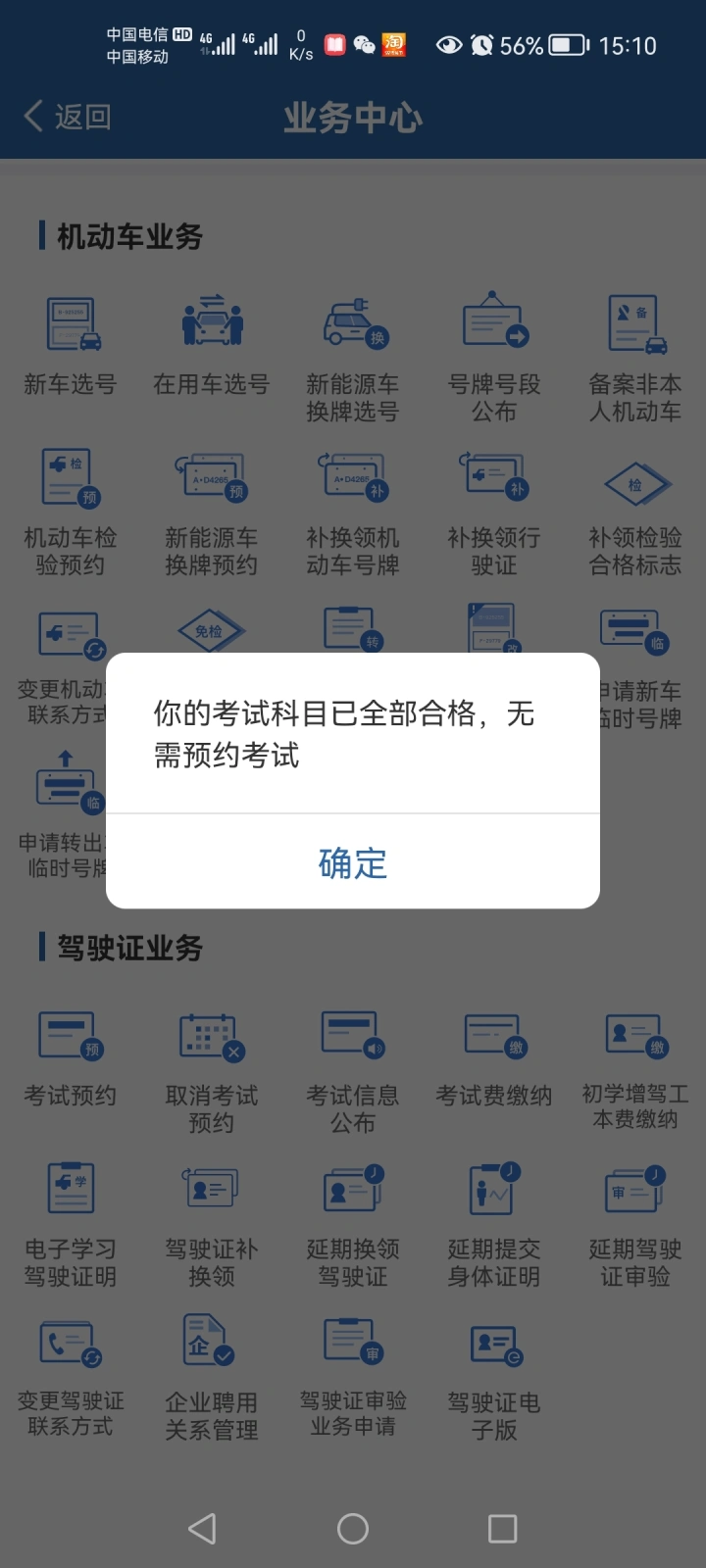
Task: Confirm the dialog with 确定
Action: pos(353,862)
